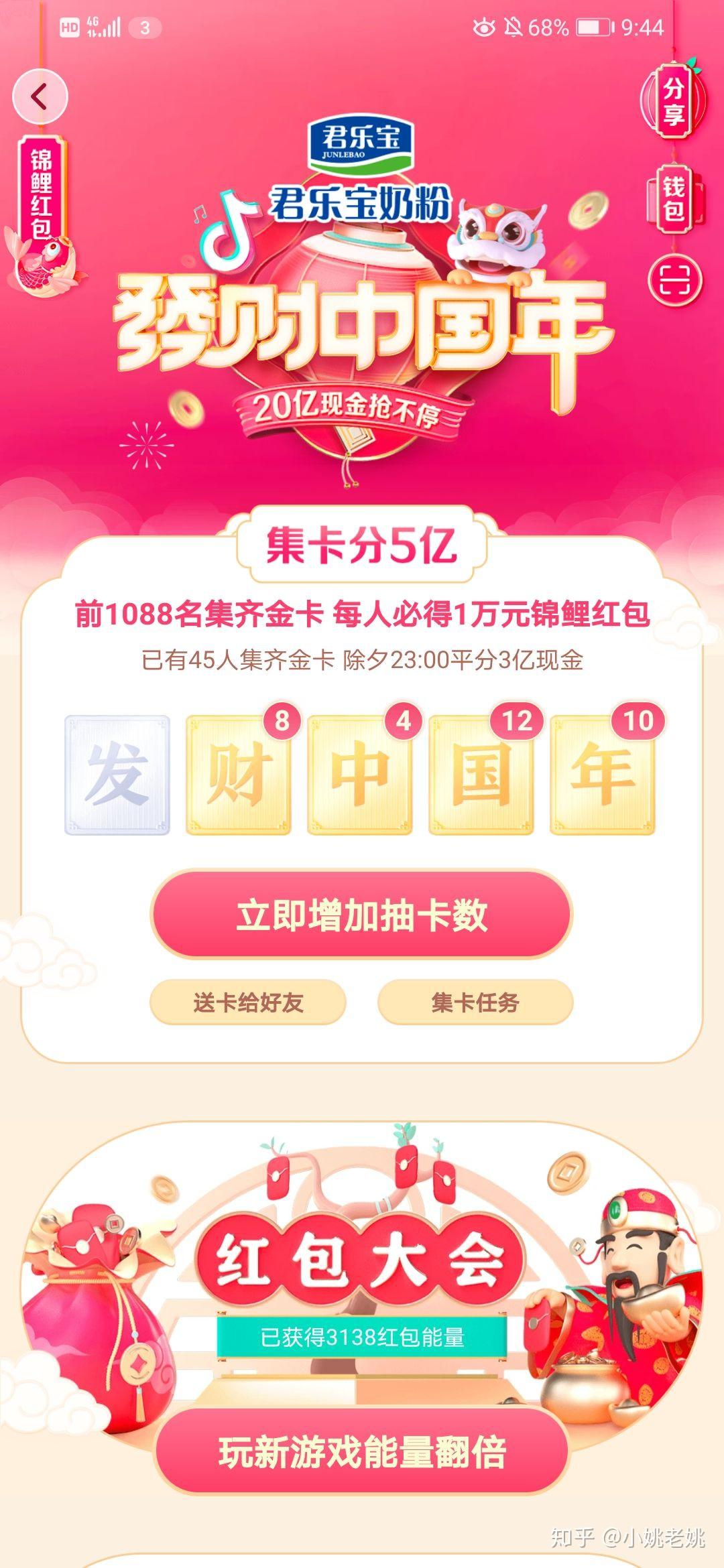
Task: Open the 财 card
Action: click(239, 775)
